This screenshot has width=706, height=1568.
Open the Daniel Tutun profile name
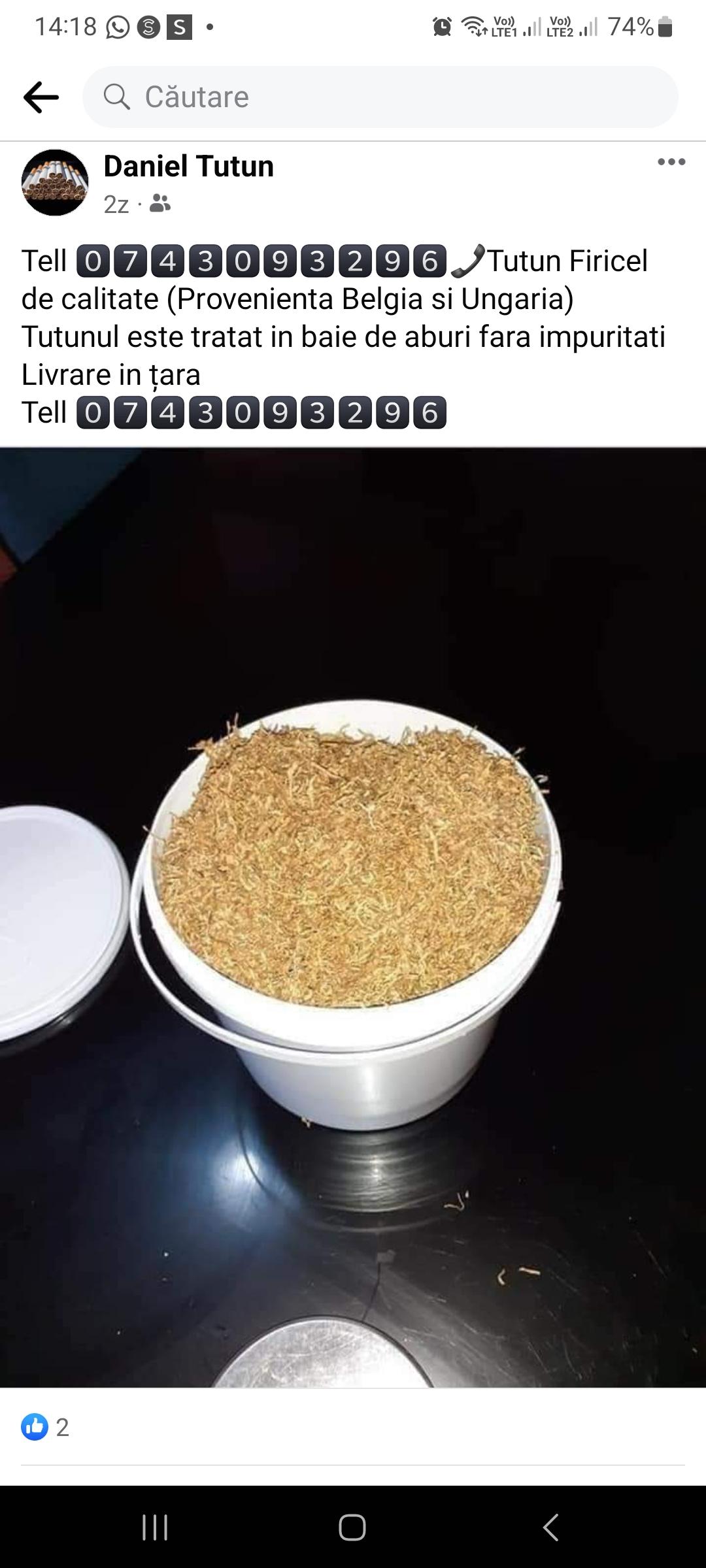(x=188, y=166)
